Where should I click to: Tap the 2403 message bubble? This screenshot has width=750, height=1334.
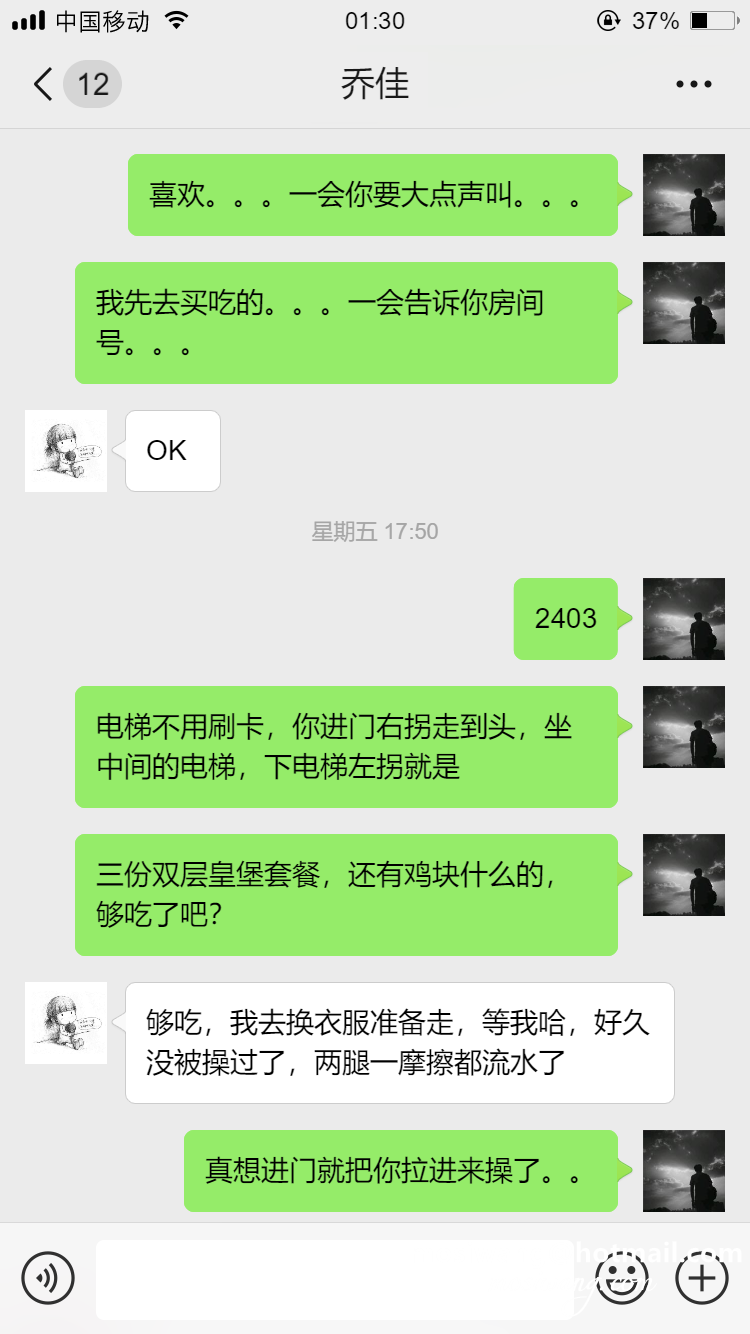(566, 619)
